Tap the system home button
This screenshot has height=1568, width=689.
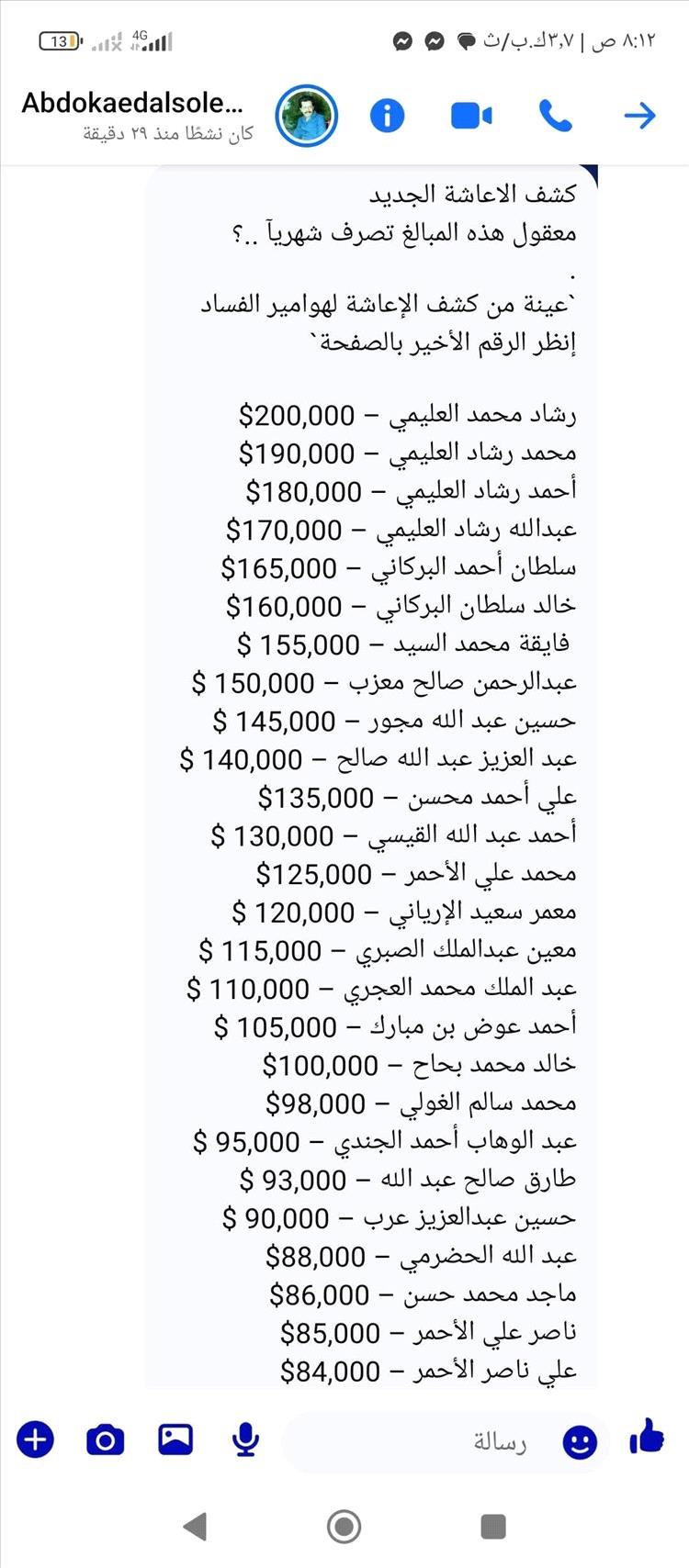pyautogui.click(x=344, y=1526)
